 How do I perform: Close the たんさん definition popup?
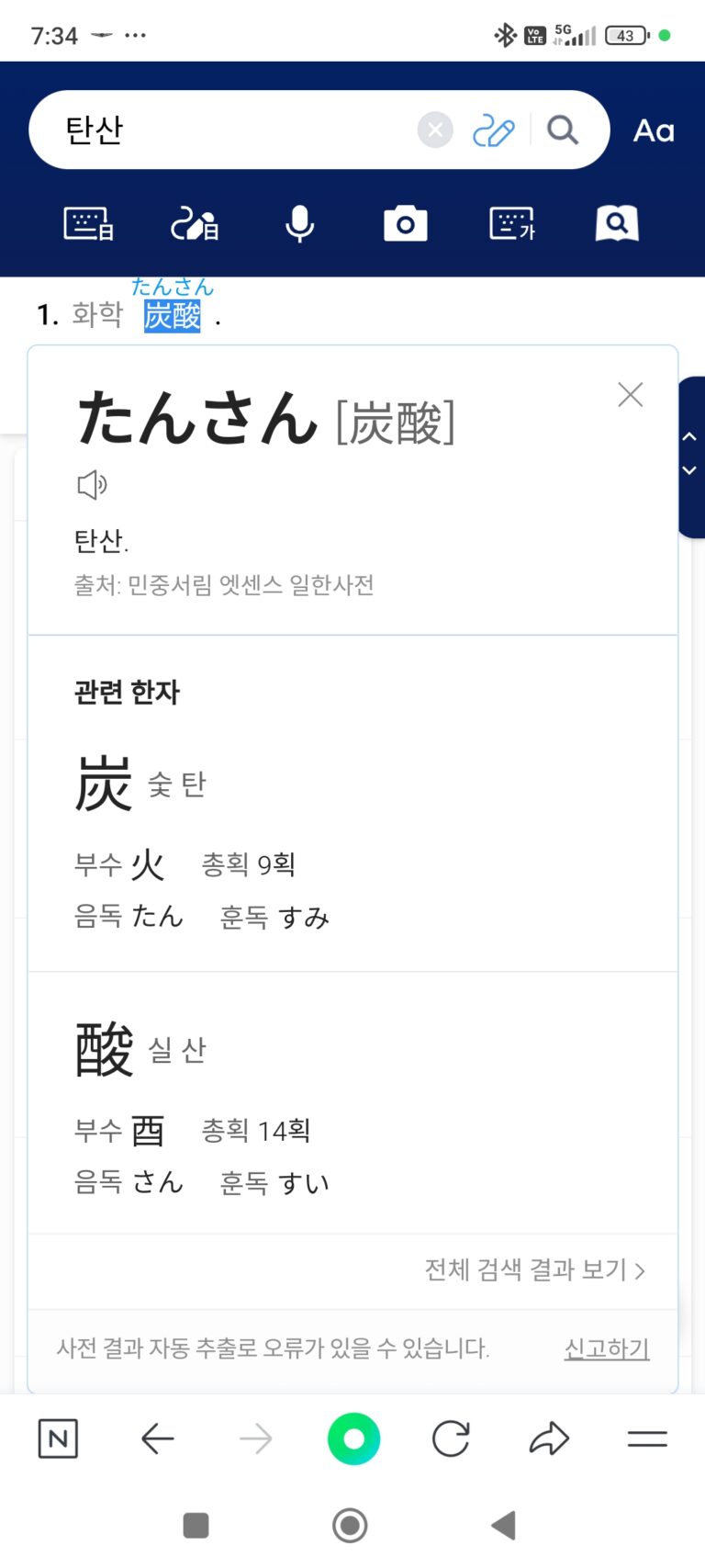(x=630, y=395)
